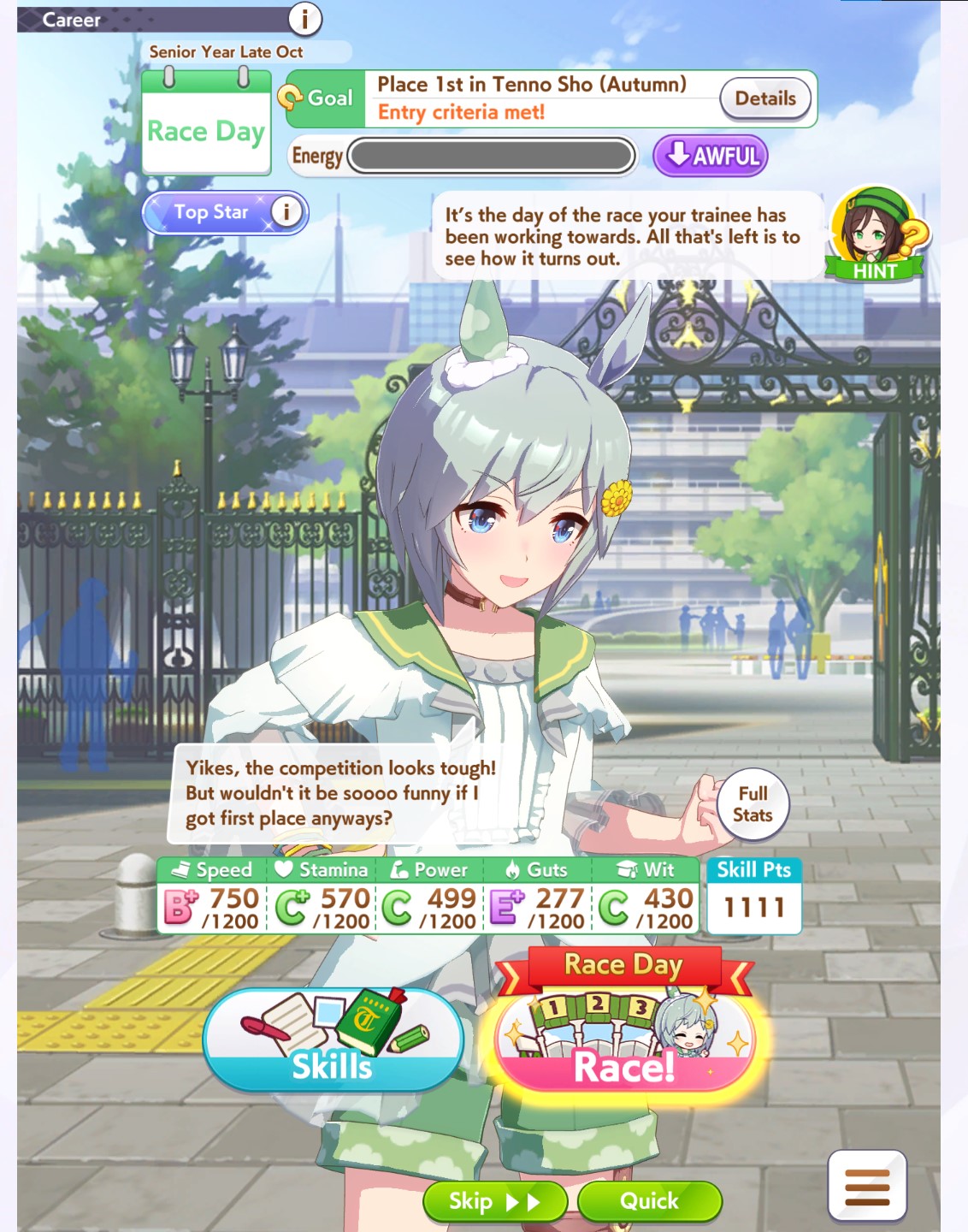Open the hamburger menu
The height and width of the screenshot is (1232, 968).
[866, 1187]
